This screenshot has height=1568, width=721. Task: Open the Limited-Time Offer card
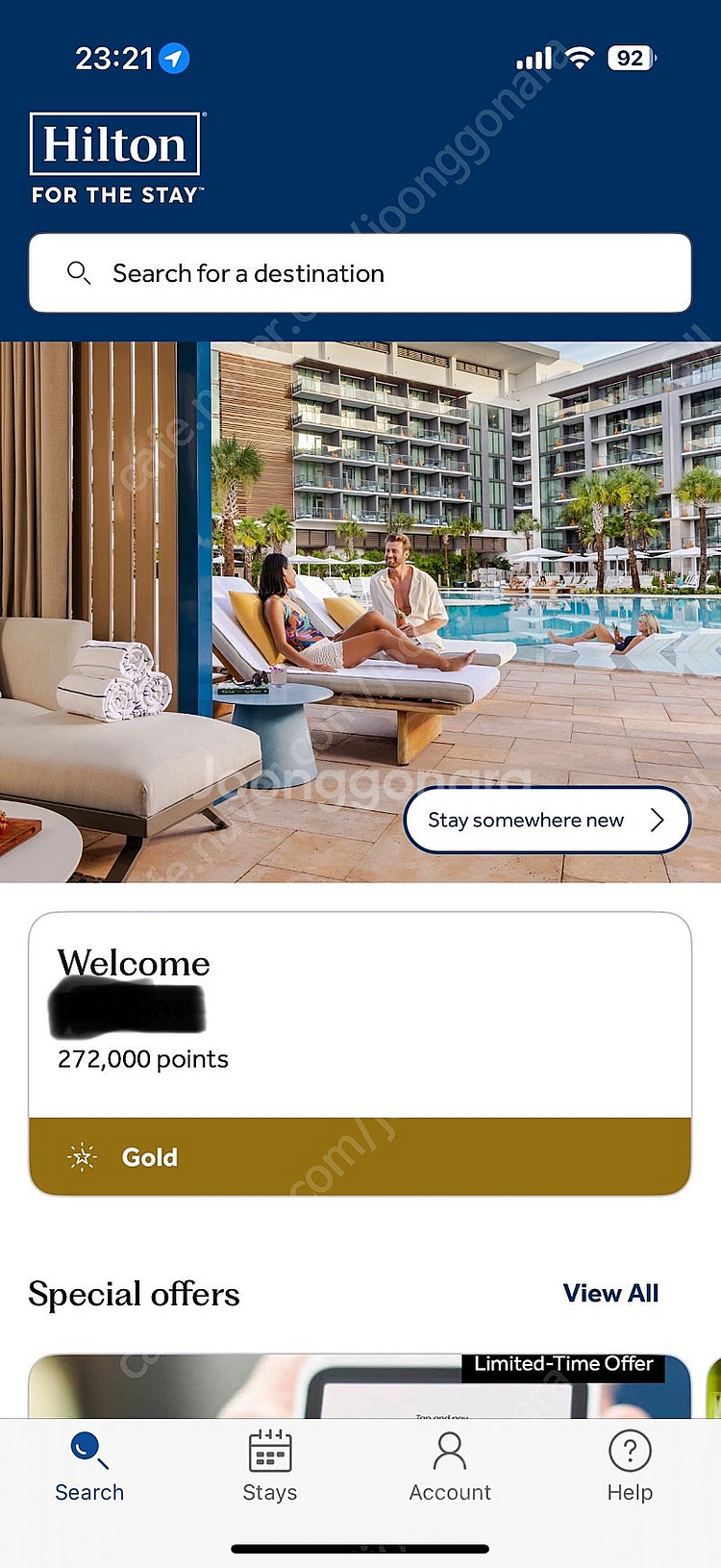point(360,1387)
